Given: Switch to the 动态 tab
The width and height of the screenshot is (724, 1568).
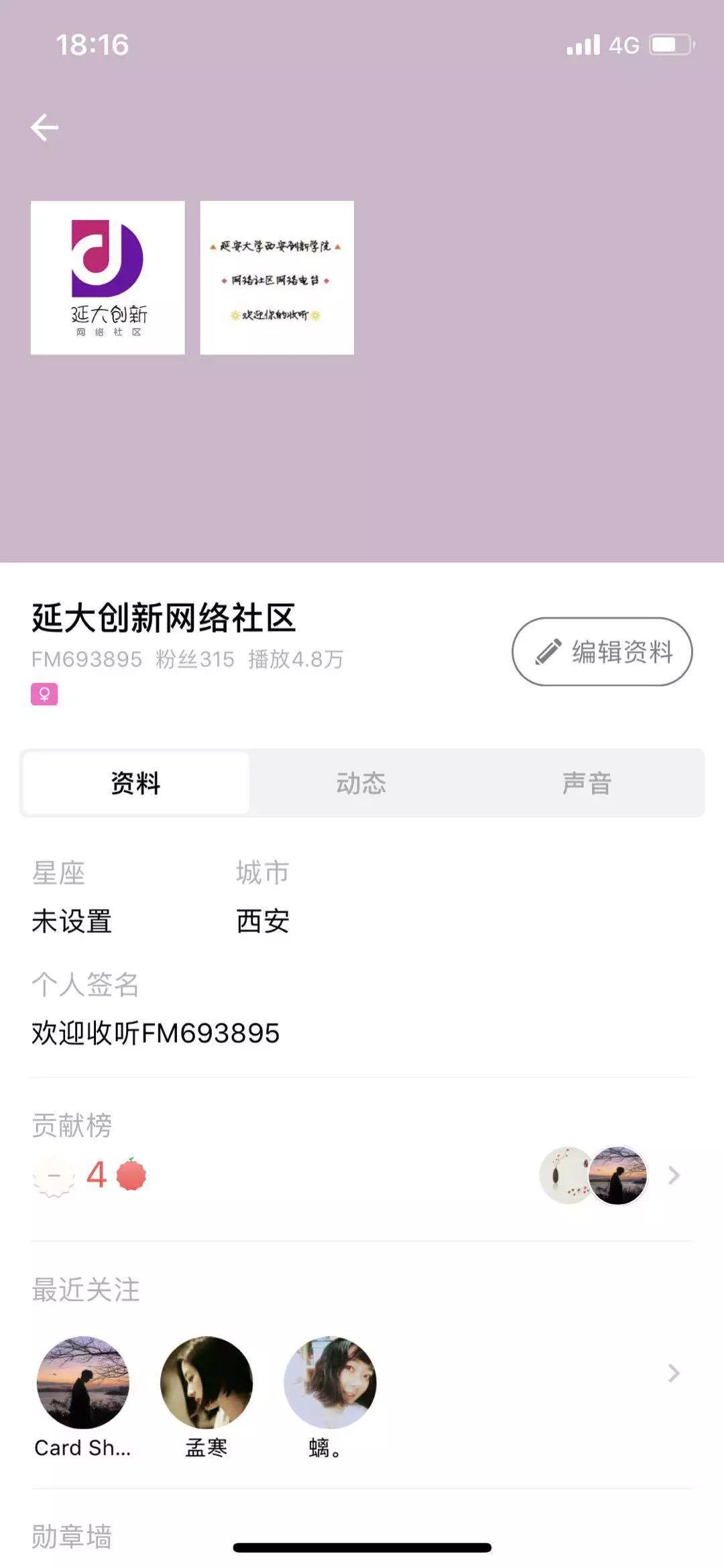Looking at the screenshot, I should [x=361, y=783].
